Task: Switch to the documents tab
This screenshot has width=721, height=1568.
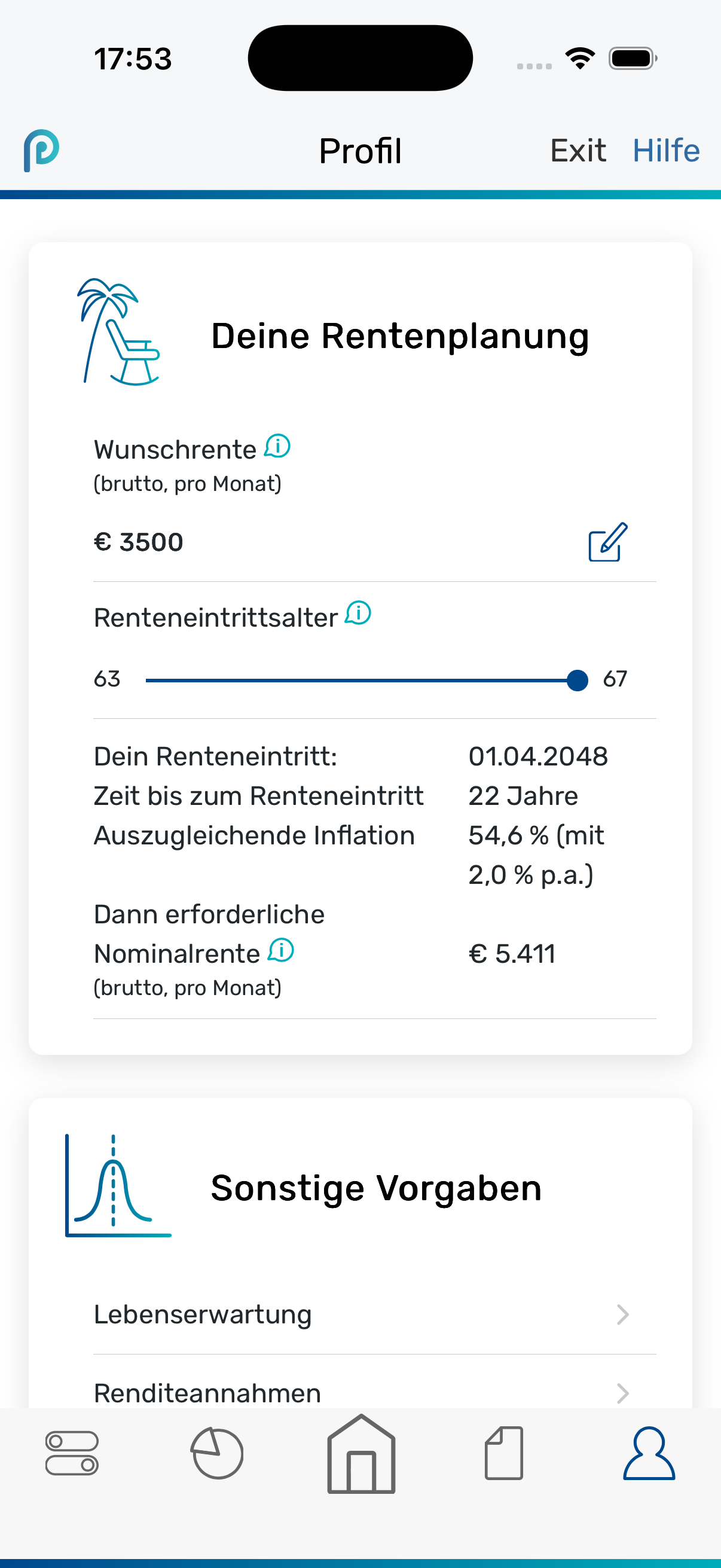Action: 504,1453
